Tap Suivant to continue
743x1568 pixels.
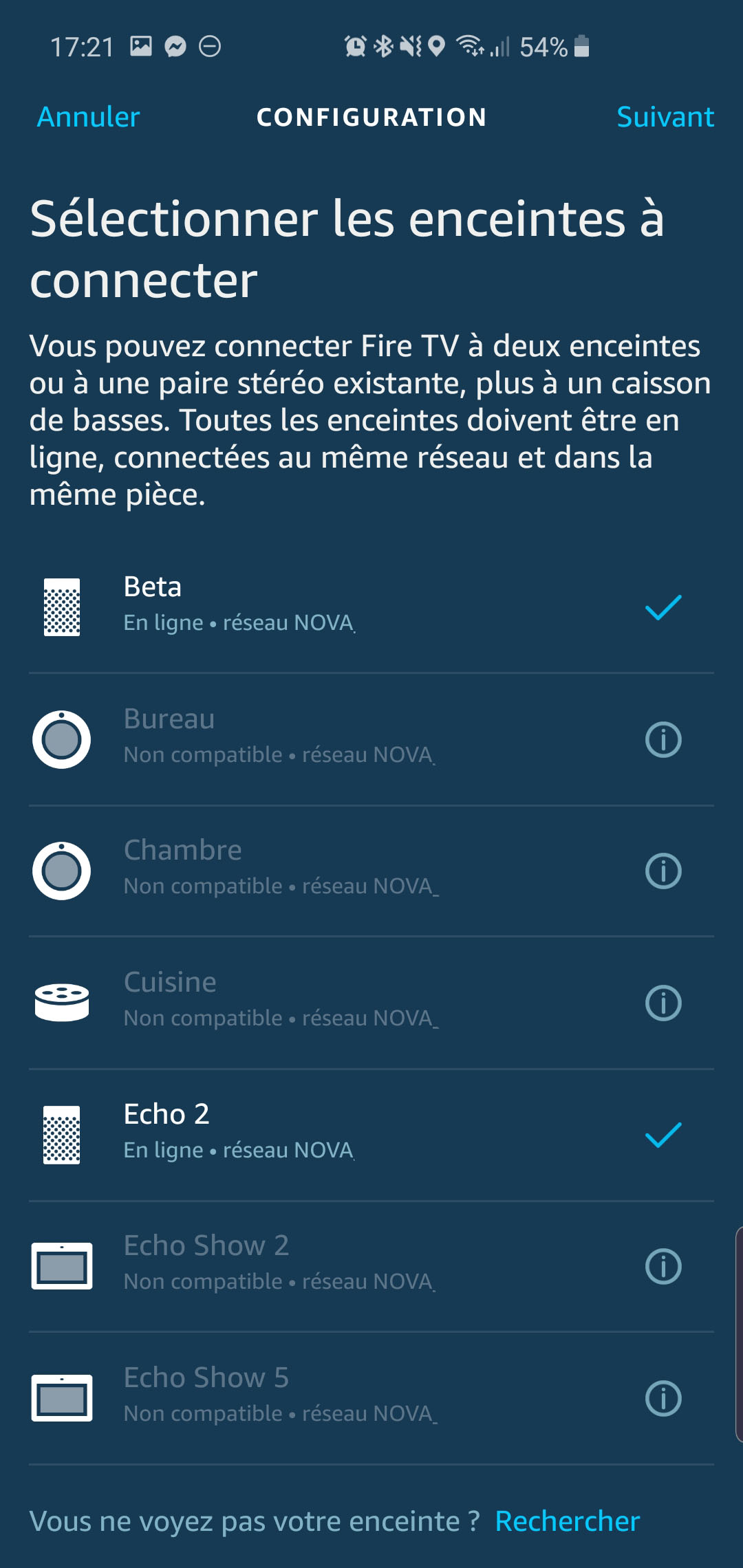click(665, 117)
